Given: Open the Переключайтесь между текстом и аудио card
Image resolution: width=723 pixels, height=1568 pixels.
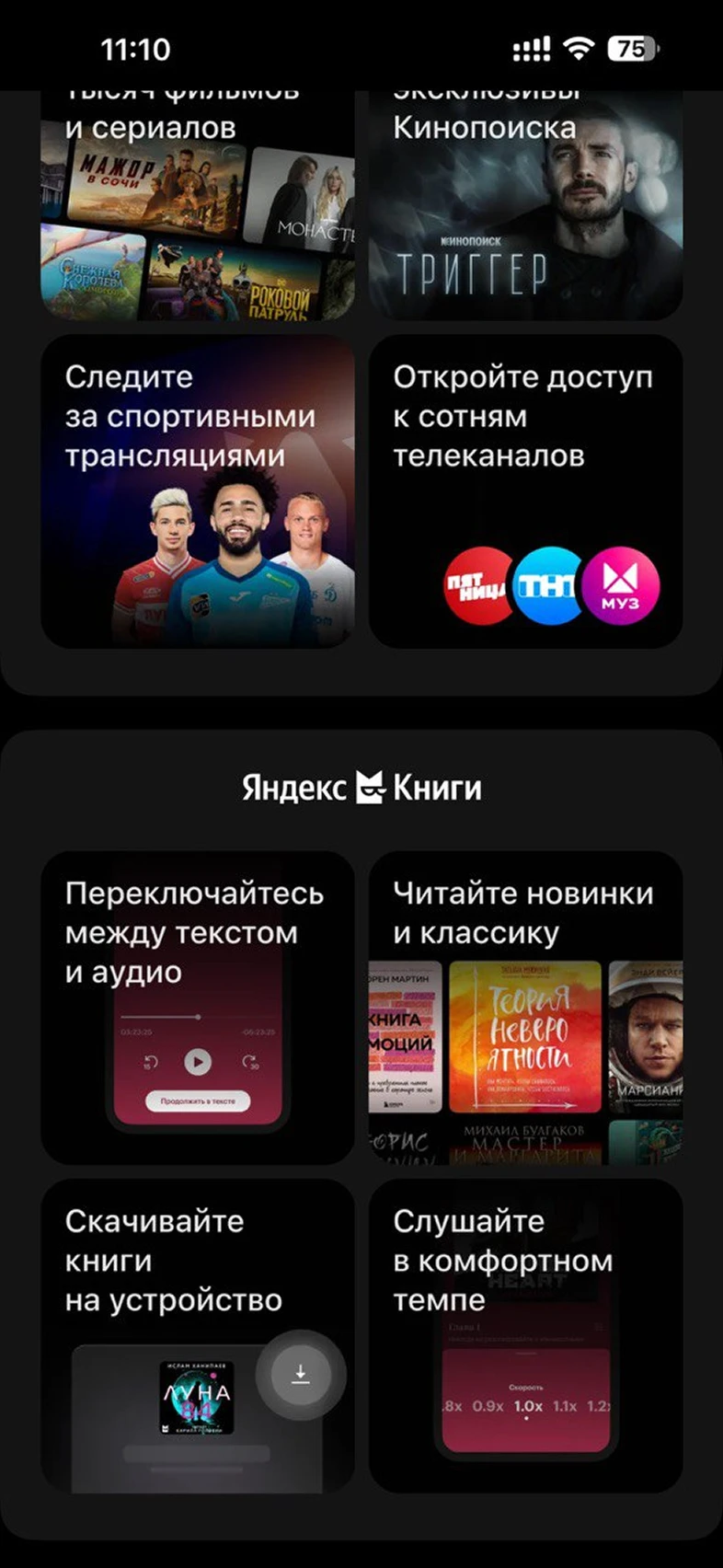Looking at the screenshot, I should point(198,1009).
